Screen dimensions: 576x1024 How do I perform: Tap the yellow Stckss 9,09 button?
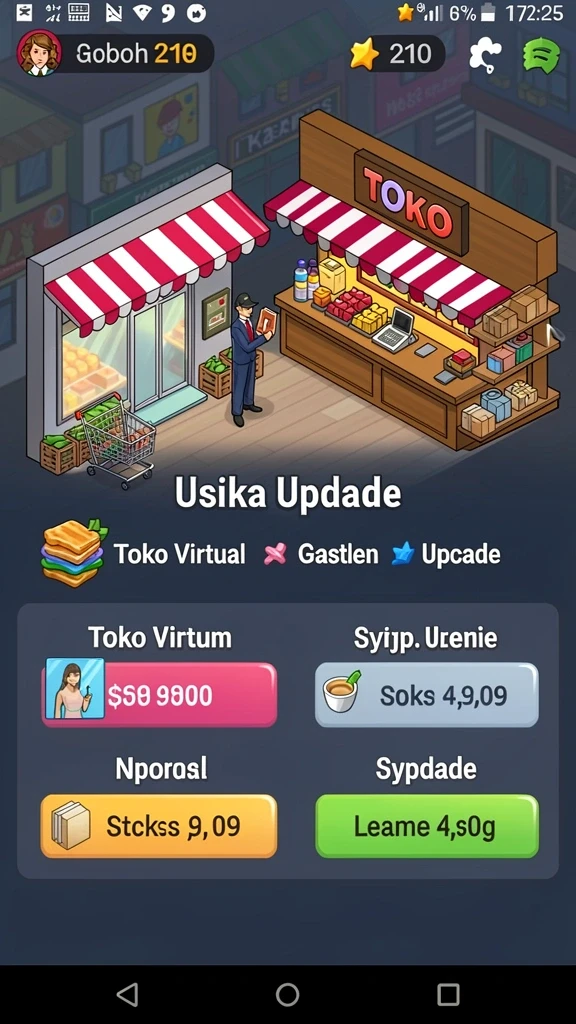159,826
